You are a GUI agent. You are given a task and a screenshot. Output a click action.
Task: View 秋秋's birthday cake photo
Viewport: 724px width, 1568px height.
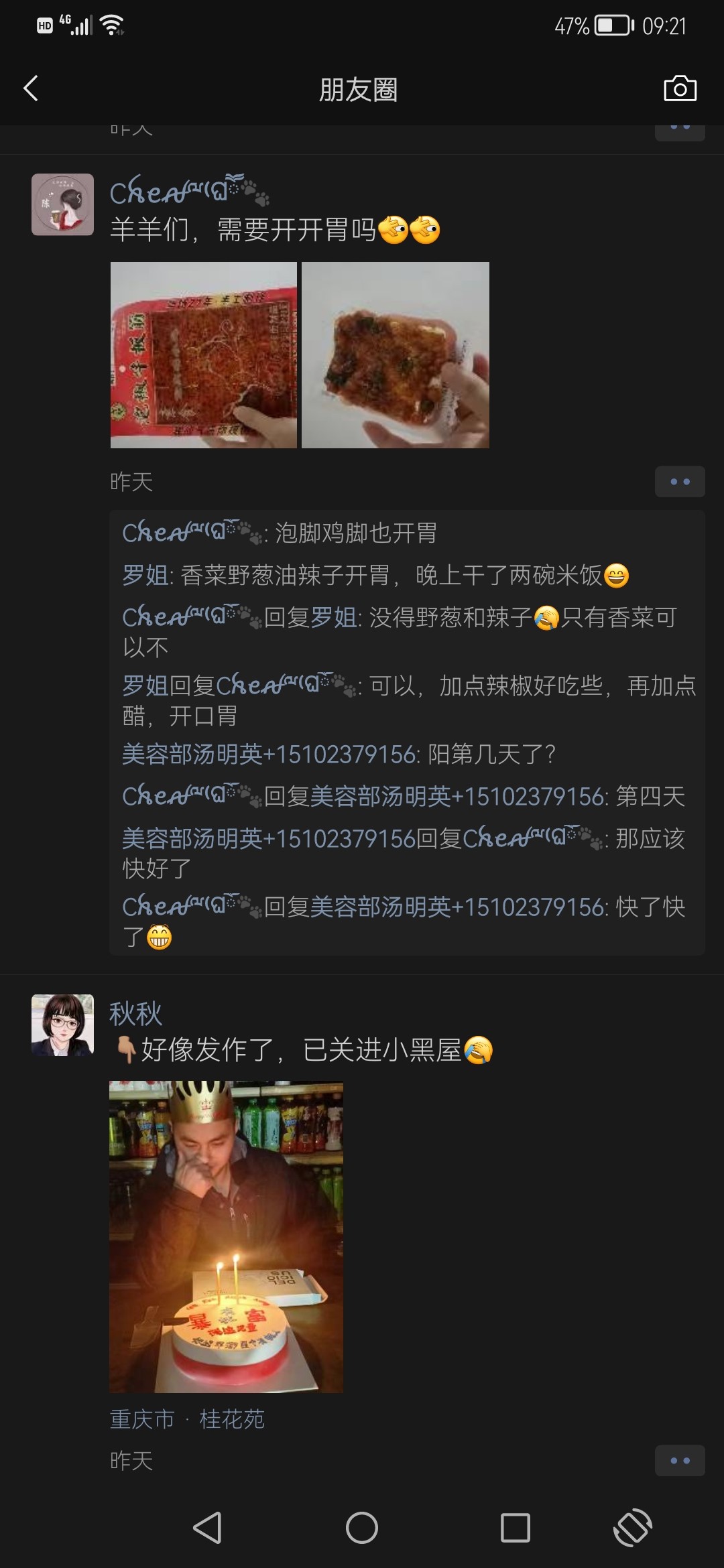tap(227, 1236)
